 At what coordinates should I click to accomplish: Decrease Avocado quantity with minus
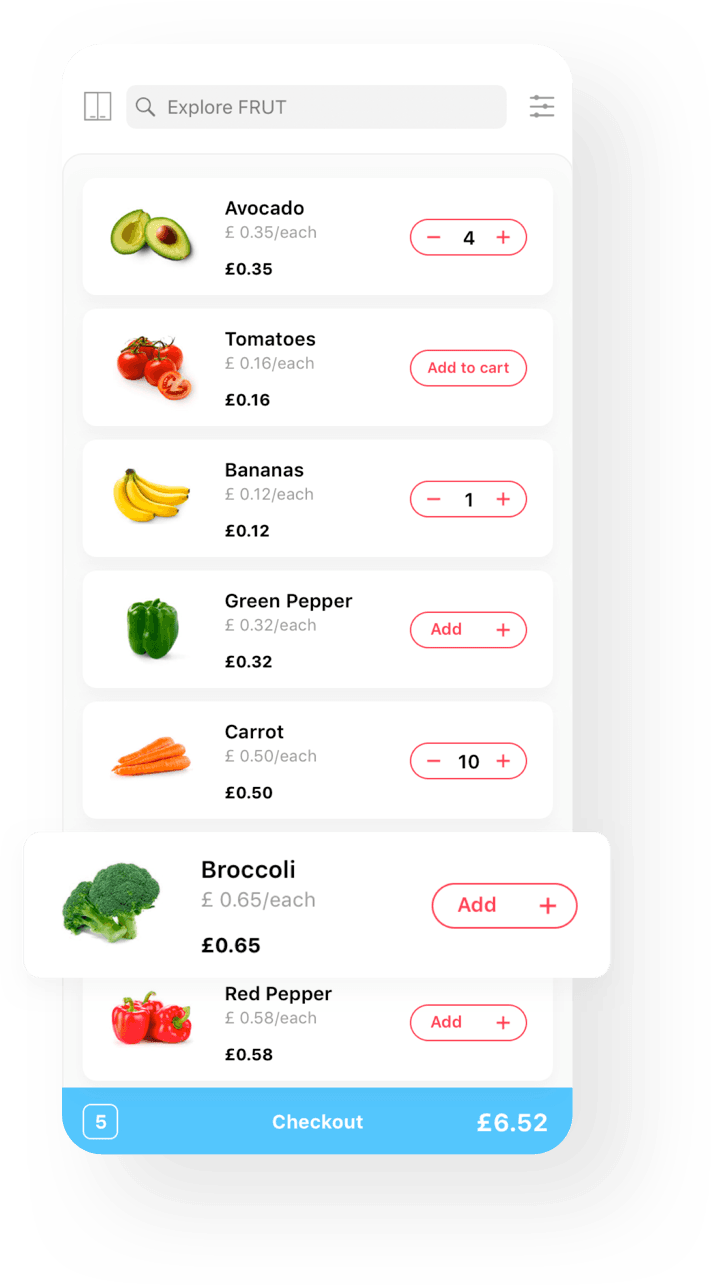(x=434, y=238)
